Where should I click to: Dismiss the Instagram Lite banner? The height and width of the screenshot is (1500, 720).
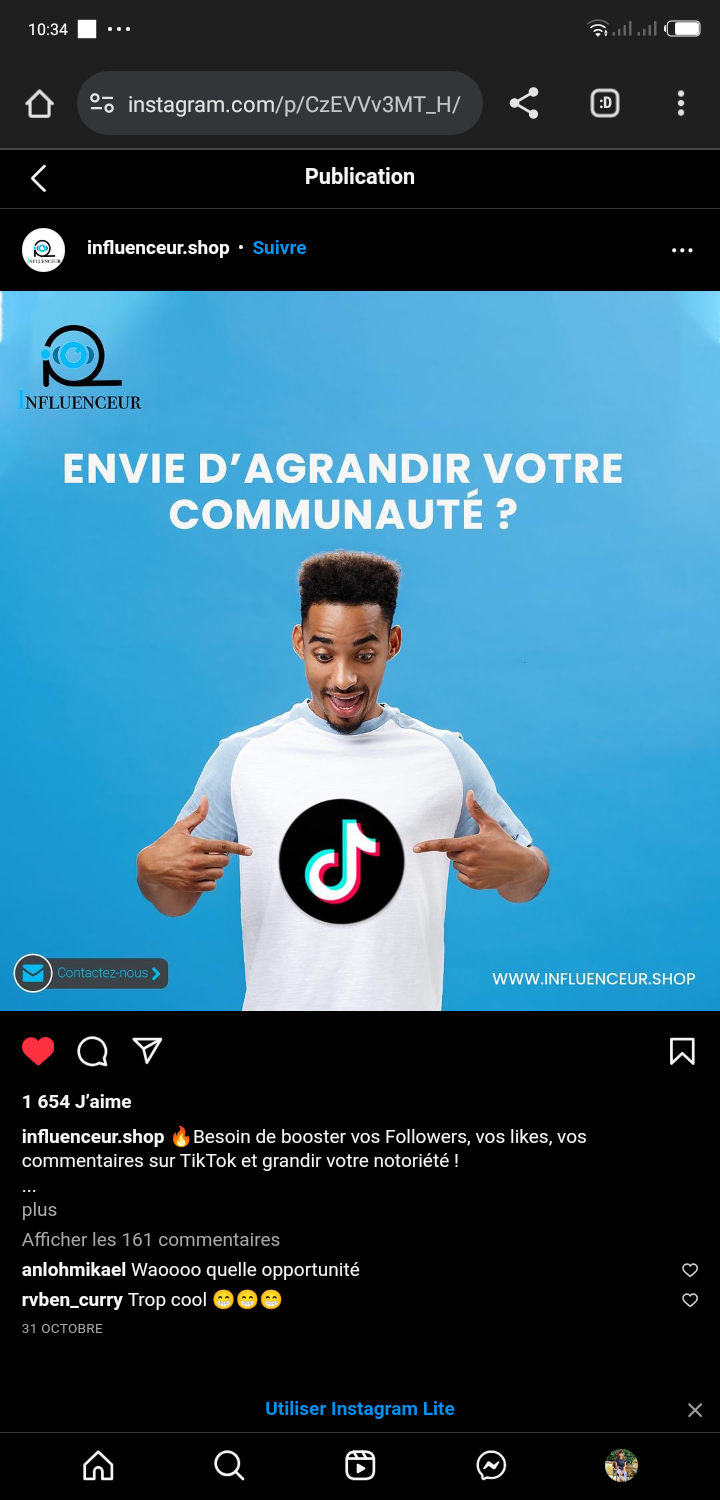click(695, 1410)
